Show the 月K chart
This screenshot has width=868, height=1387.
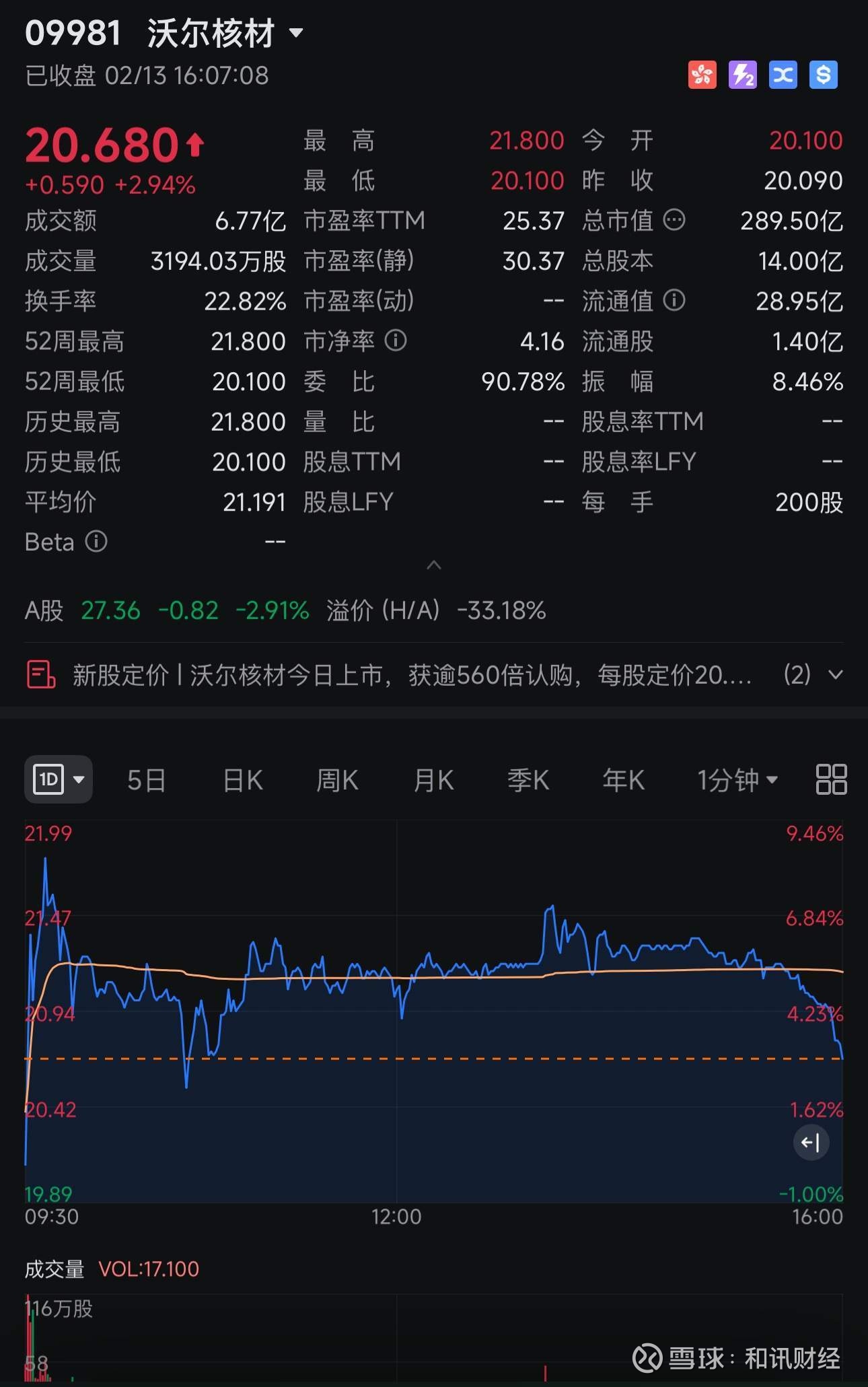coord(433,781)
